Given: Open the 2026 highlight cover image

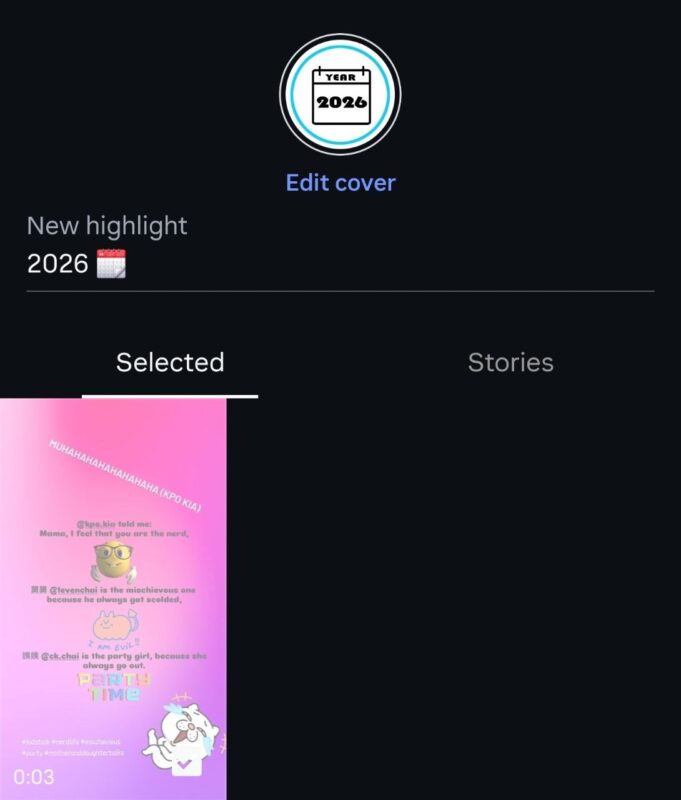Looking at the screenshot, I should [x=340, y=94].
